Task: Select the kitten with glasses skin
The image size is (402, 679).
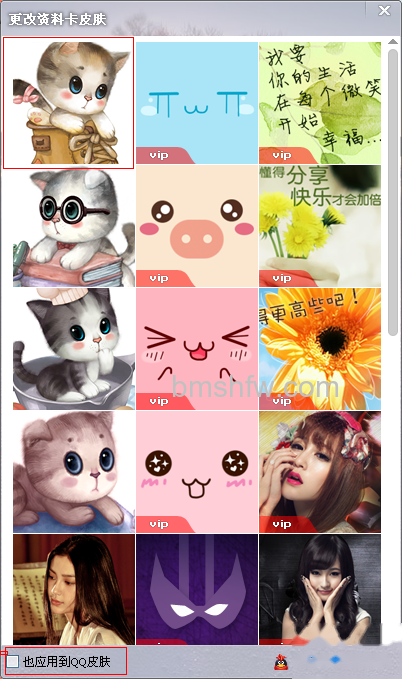Action: [74, 226]
